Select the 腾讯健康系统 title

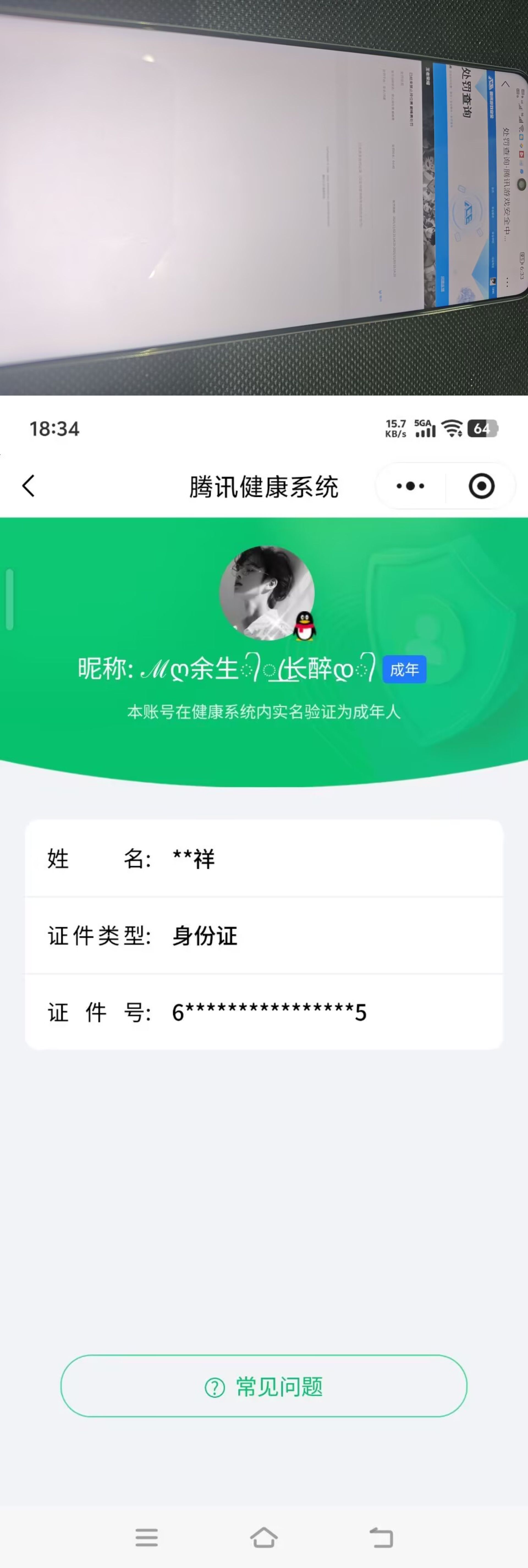264,487
